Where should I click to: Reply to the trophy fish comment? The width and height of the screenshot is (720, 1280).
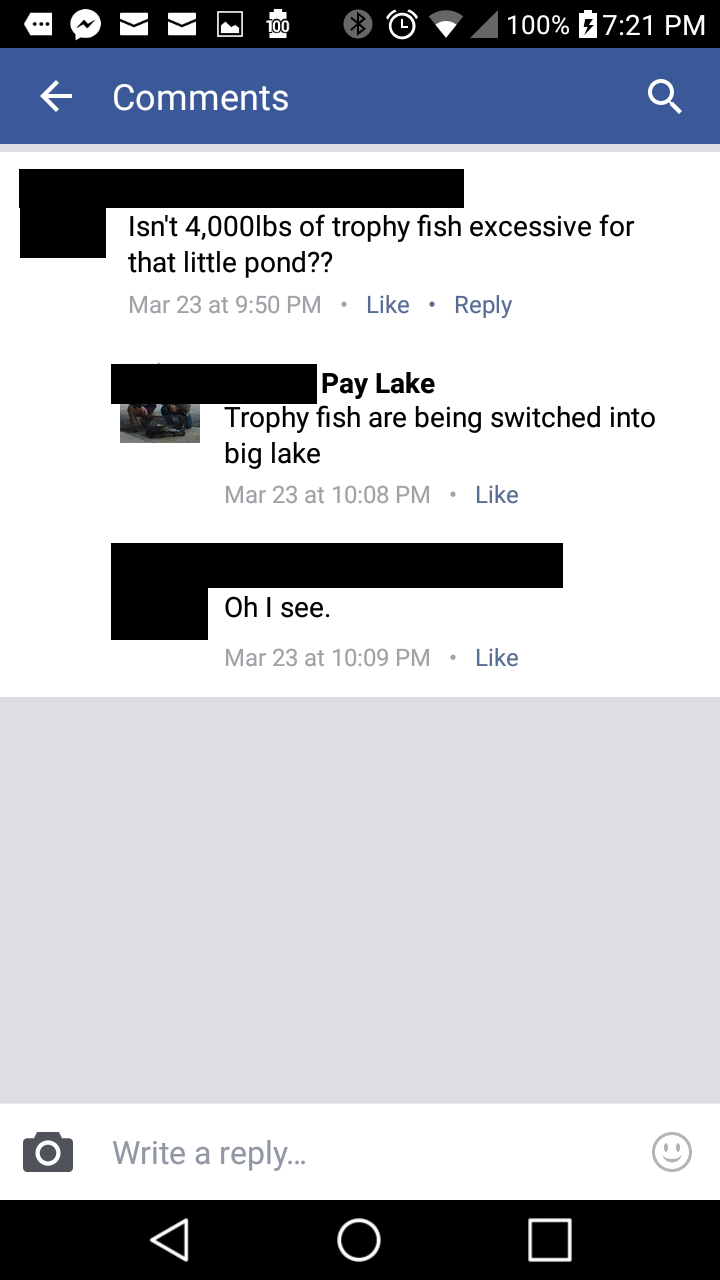tap(483, 305)
